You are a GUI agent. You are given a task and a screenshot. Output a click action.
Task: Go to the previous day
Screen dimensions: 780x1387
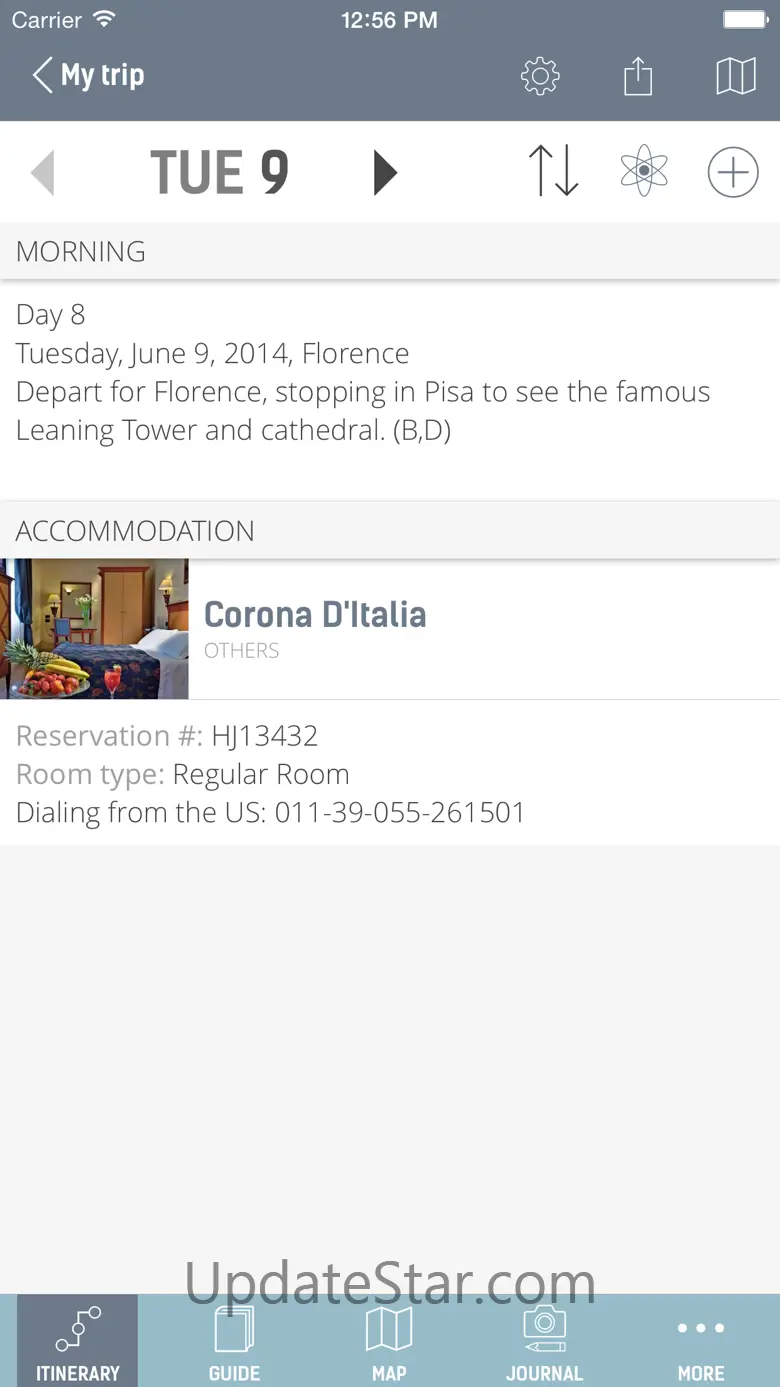(42, 172)
